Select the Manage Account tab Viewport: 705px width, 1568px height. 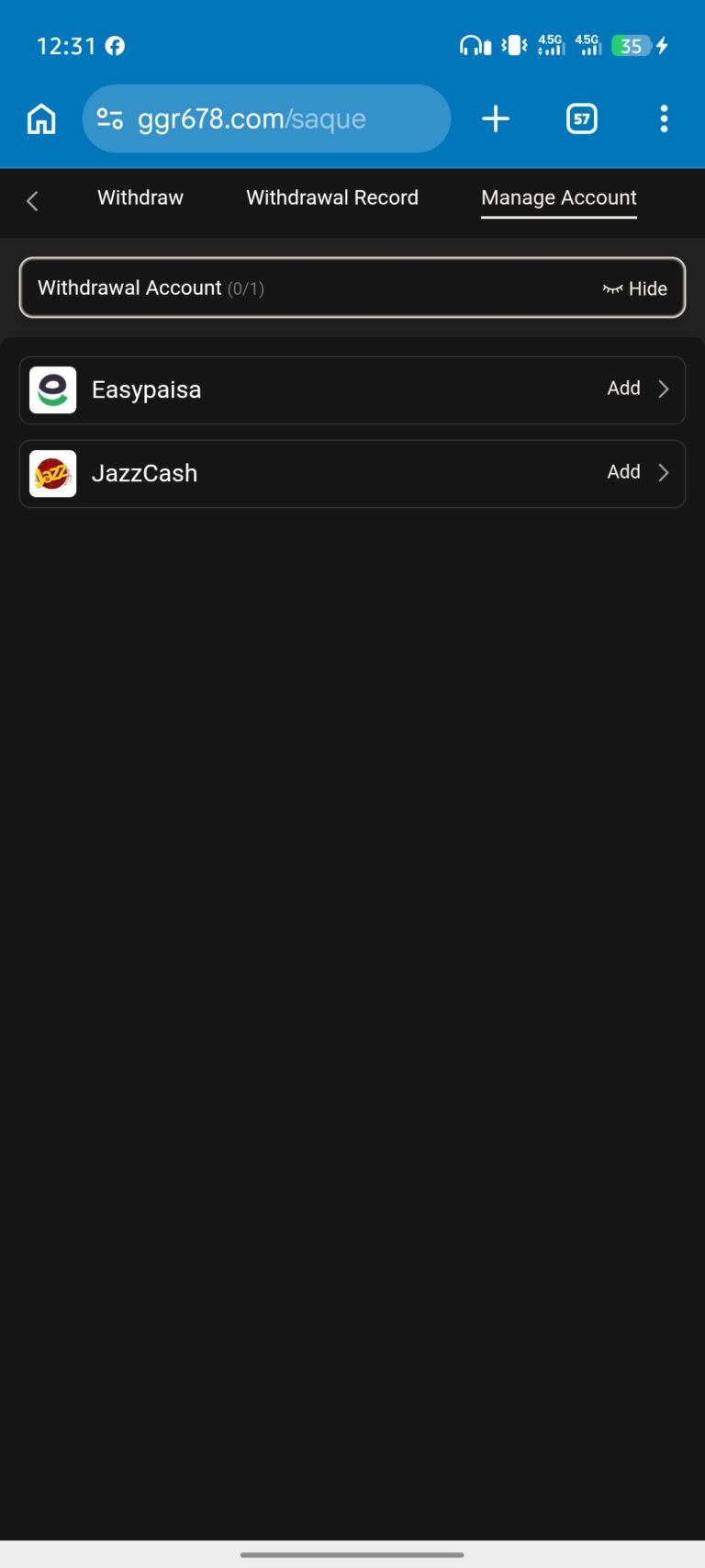click(x=559, y=198)
